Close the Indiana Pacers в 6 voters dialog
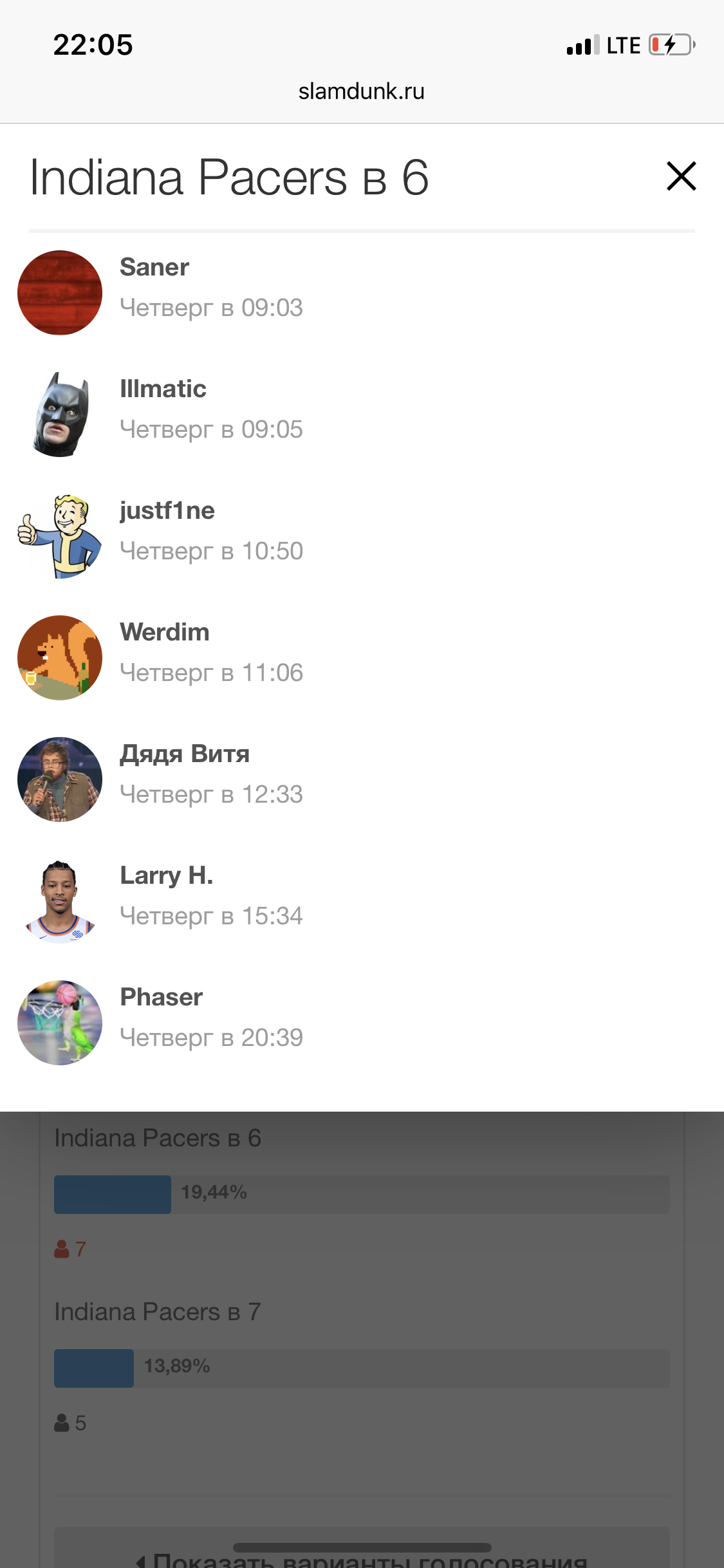The image size is (724, 1568). [681, 176]
